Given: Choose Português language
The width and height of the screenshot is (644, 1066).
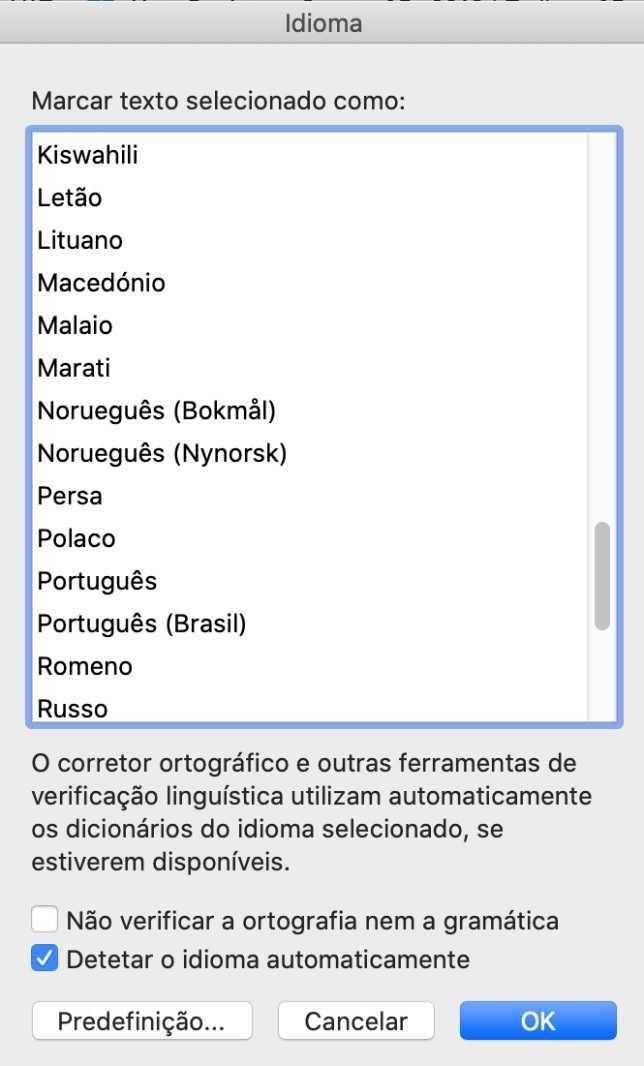Looking at the screenshot, I should (97, 581).
